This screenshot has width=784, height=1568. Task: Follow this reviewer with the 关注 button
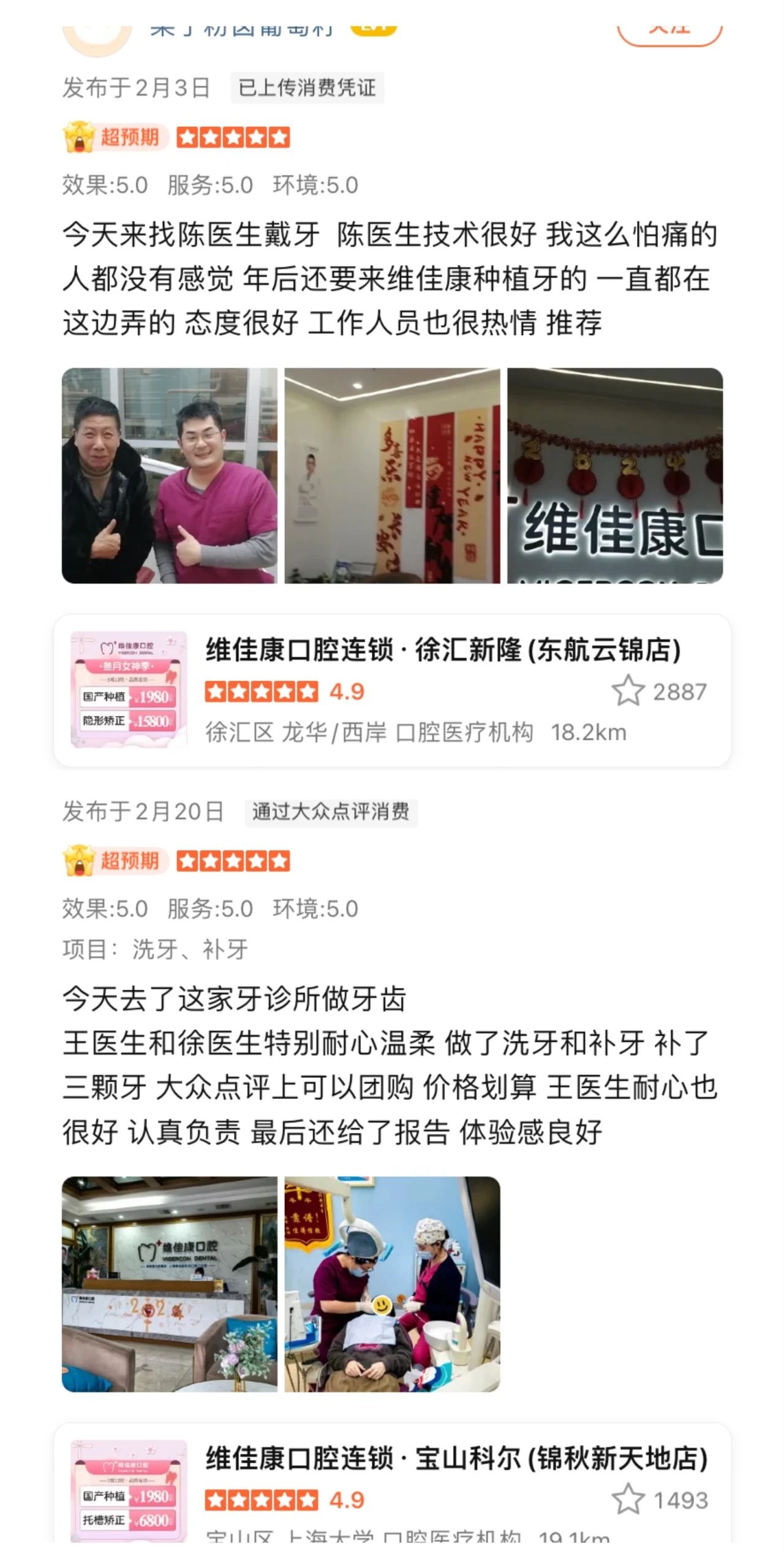tap(669, 32)
